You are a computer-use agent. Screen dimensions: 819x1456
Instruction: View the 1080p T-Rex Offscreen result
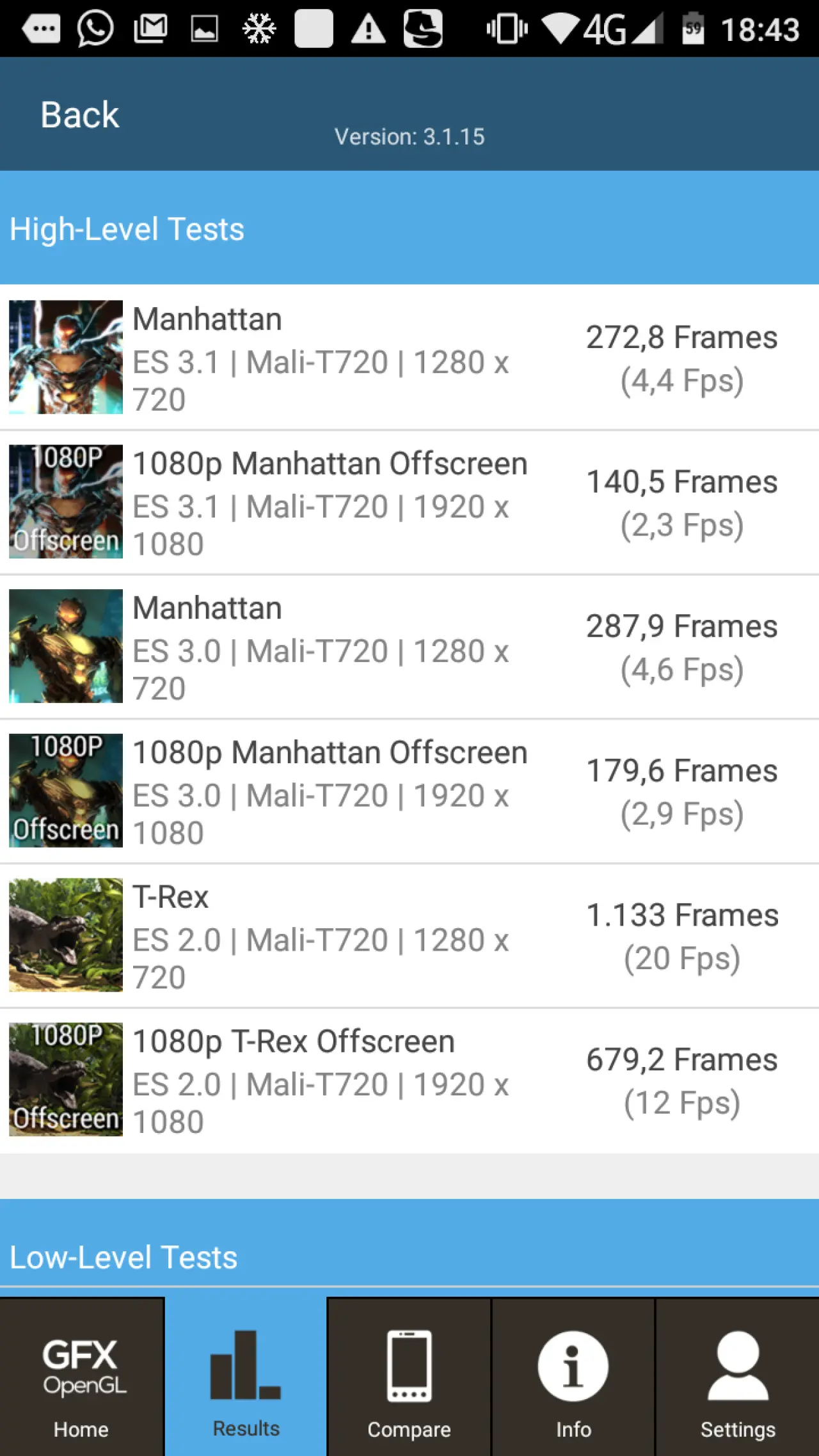409,1080
